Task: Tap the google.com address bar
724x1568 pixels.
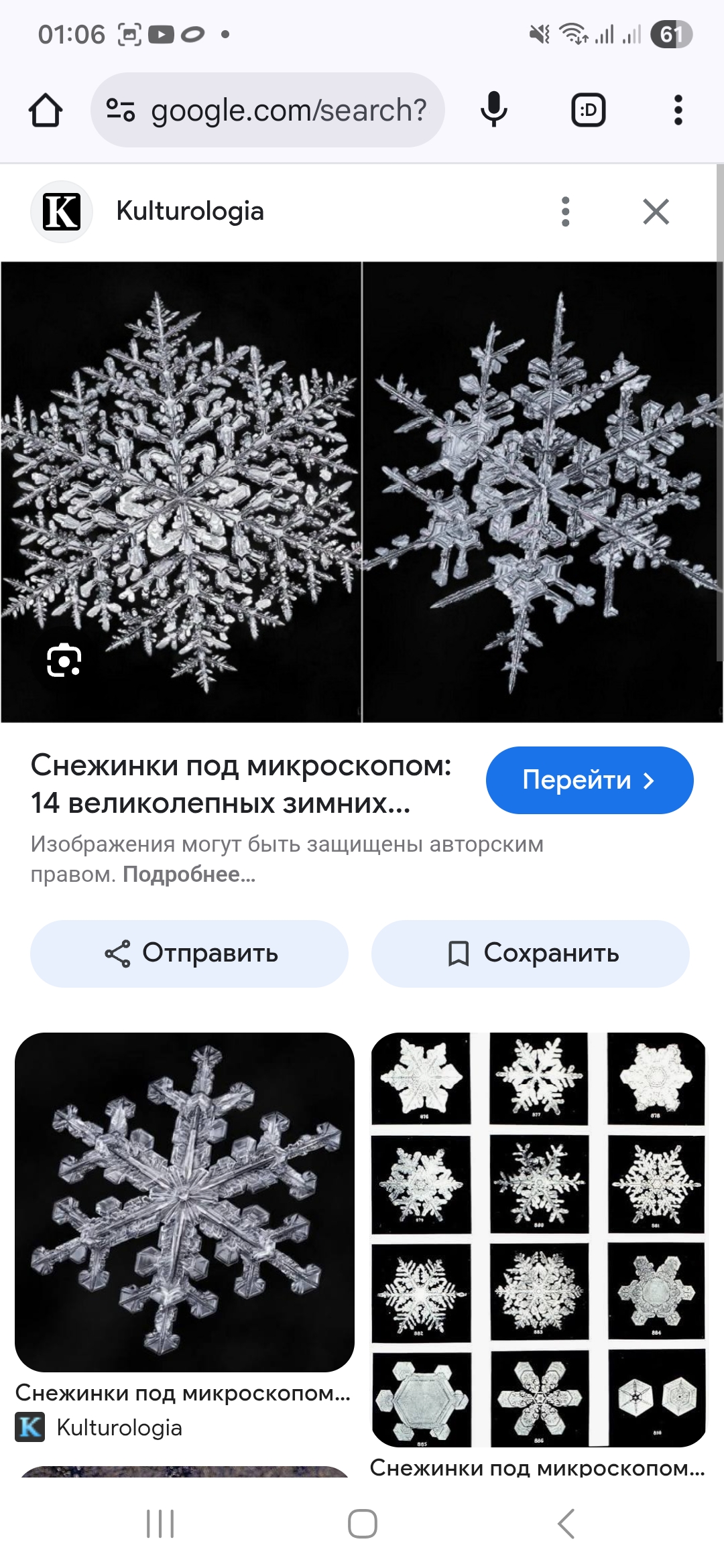Action: click(x=268, y=111)
